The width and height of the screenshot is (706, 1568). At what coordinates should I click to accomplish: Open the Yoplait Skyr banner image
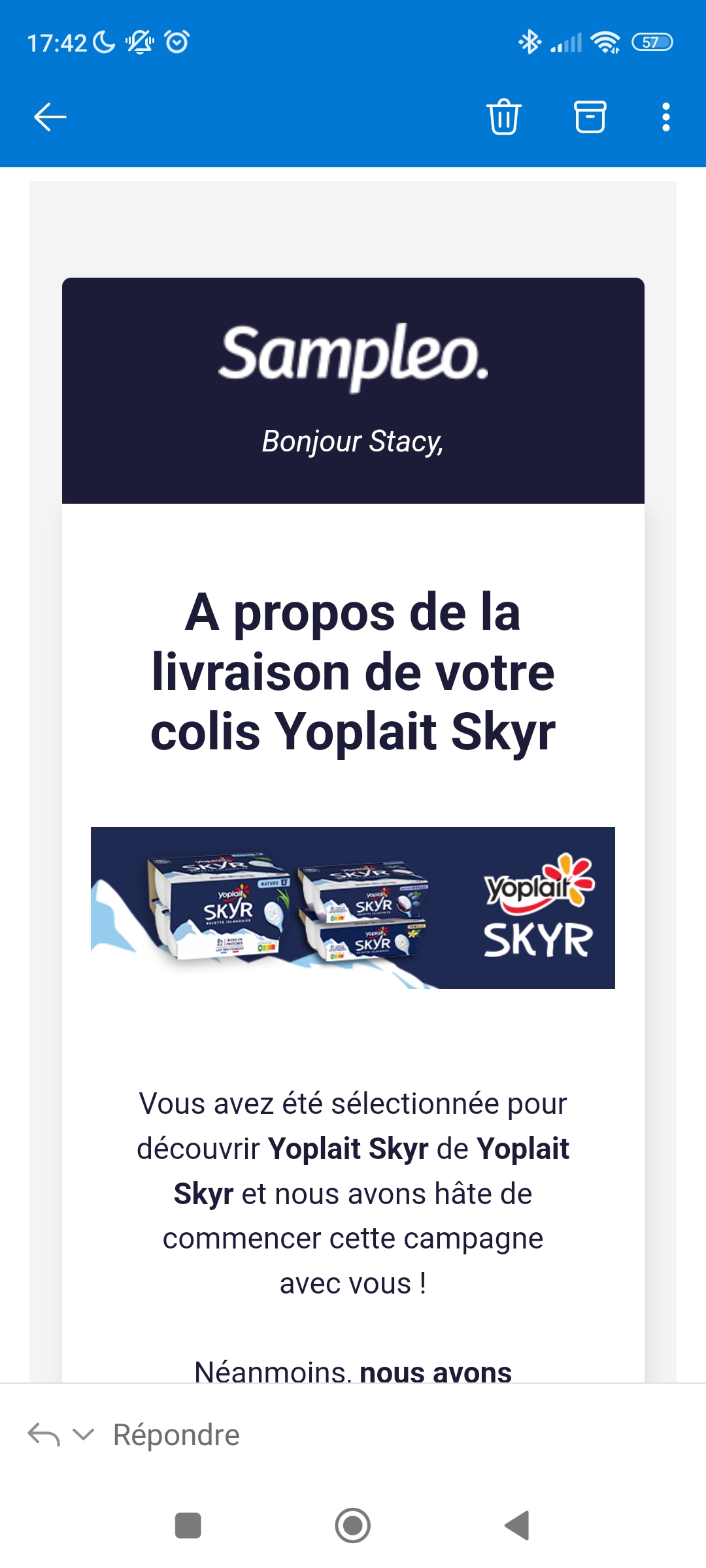pos(352,907)
